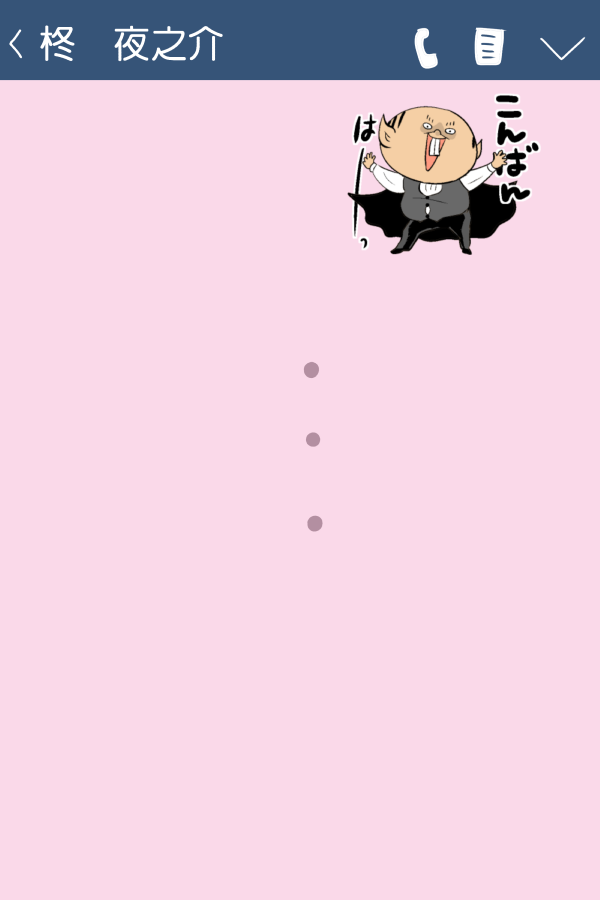Open the notes icon in header
This screenshot has width=600, height=900.
pyautogui.click(x=488, y=47)
